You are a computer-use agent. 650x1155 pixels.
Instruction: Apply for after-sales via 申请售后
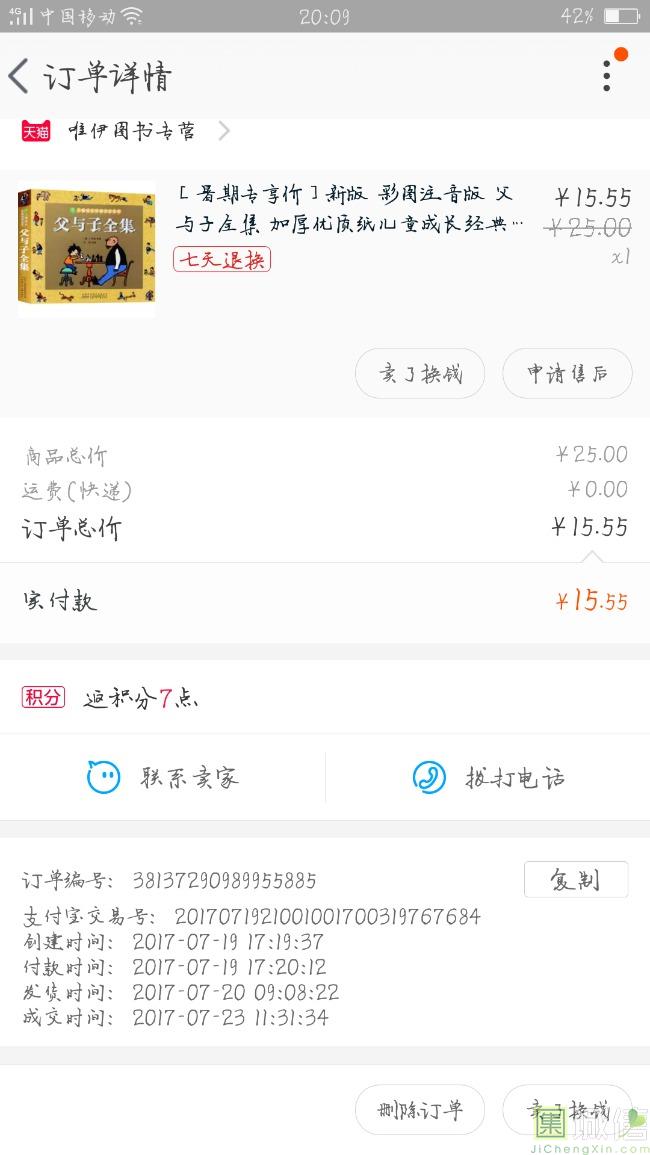[x=567, y=374]
